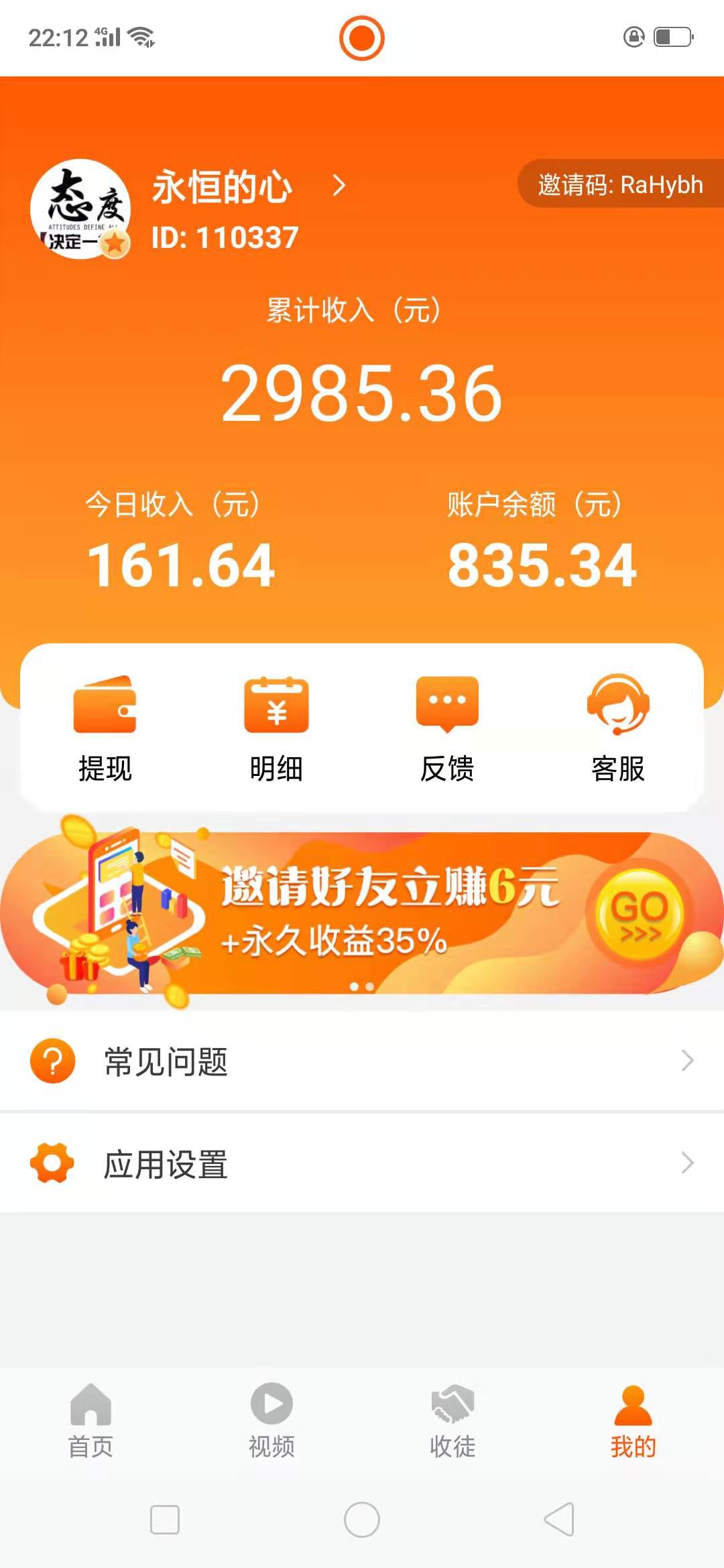Contact 客服 customer service
This screenshot has width=724, height=1568.
click(x=617, y=729)
